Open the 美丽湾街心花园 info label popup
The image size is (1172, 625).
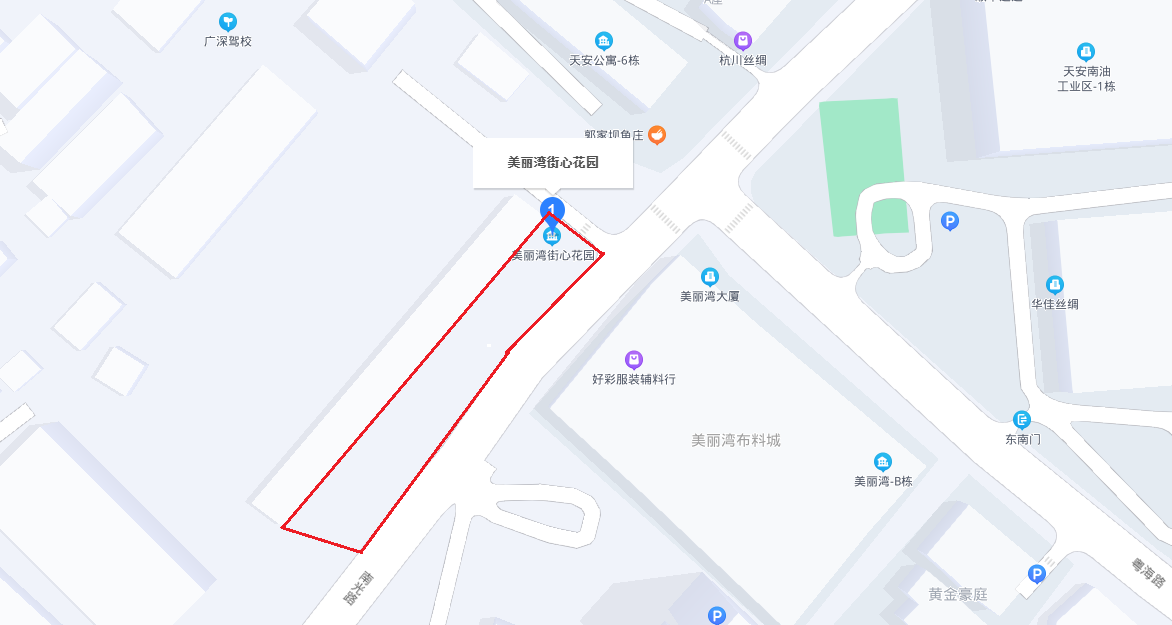[x=553, y=162]
